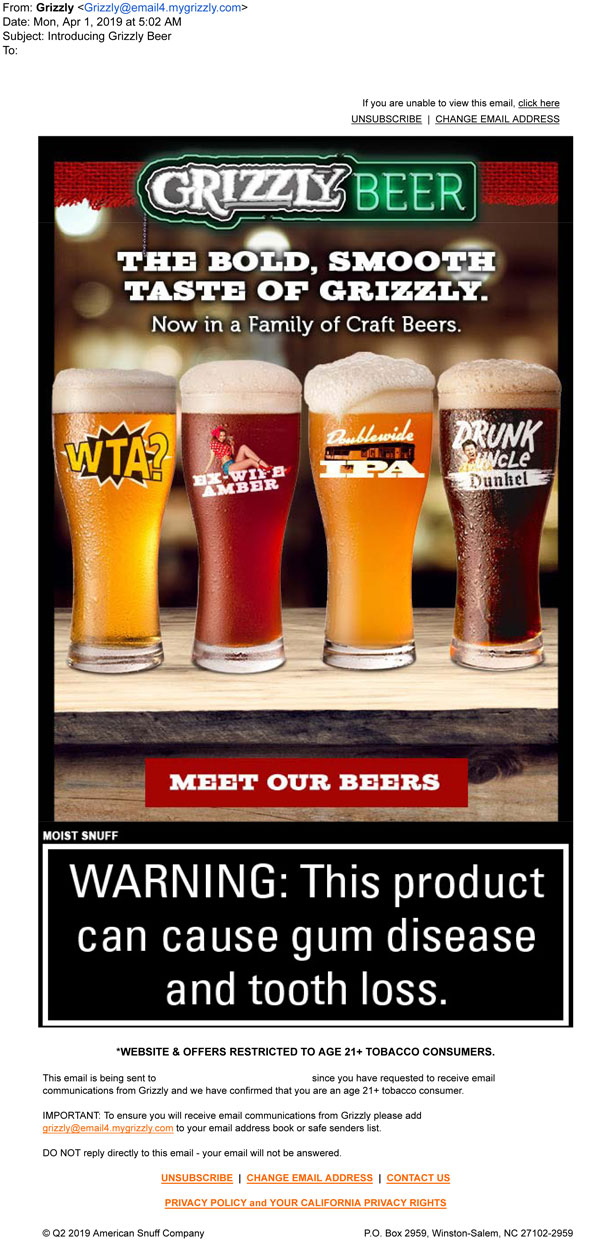Tap the orange UNSUBSCRIBE link beside CONTACT US

(196, 1178)
